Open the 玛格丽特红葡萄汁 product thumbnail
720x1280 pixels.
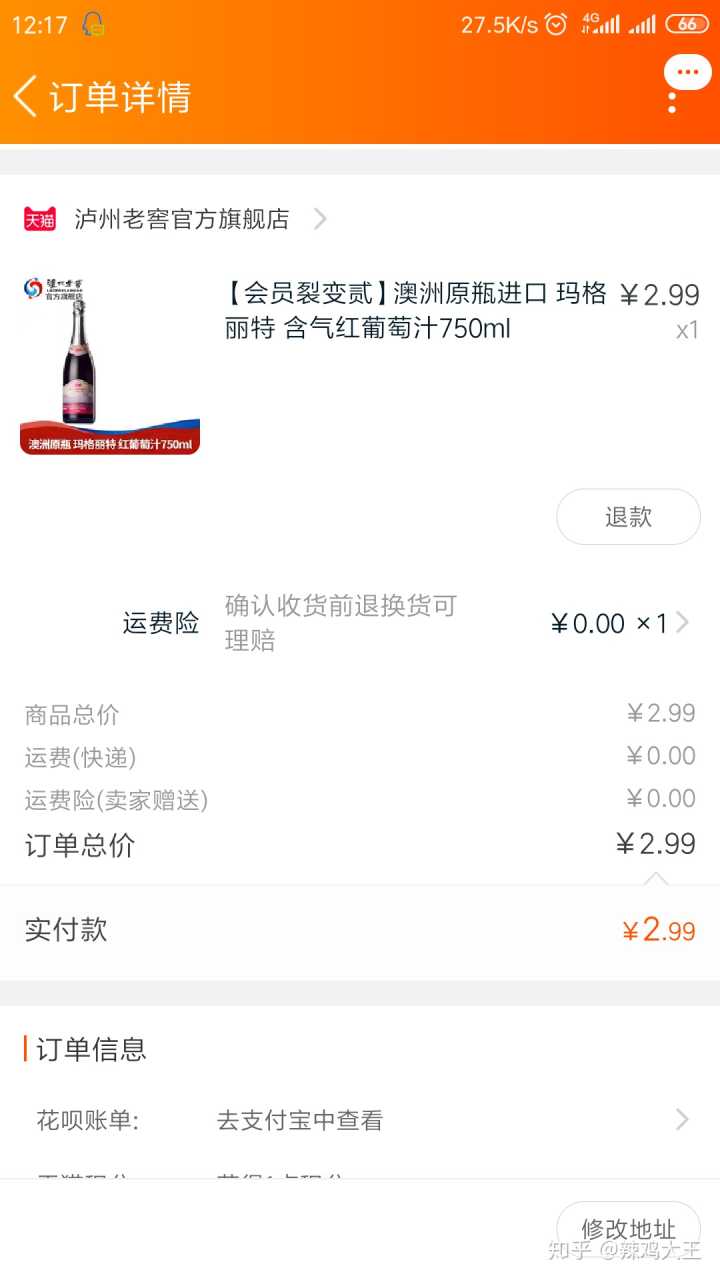[110, 365]
